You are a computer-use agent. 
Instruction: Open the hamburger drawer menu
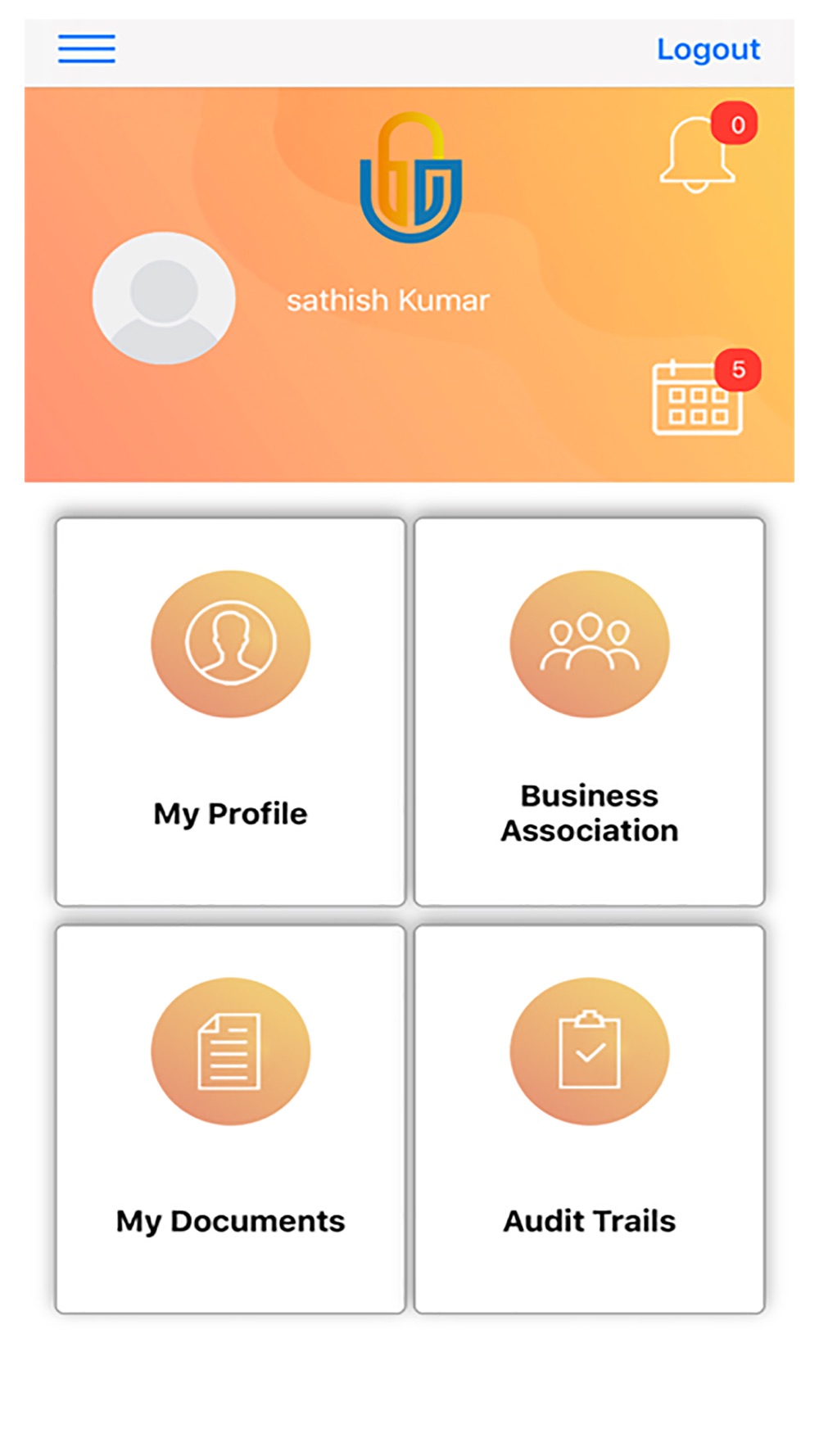(x=86, y=49)
